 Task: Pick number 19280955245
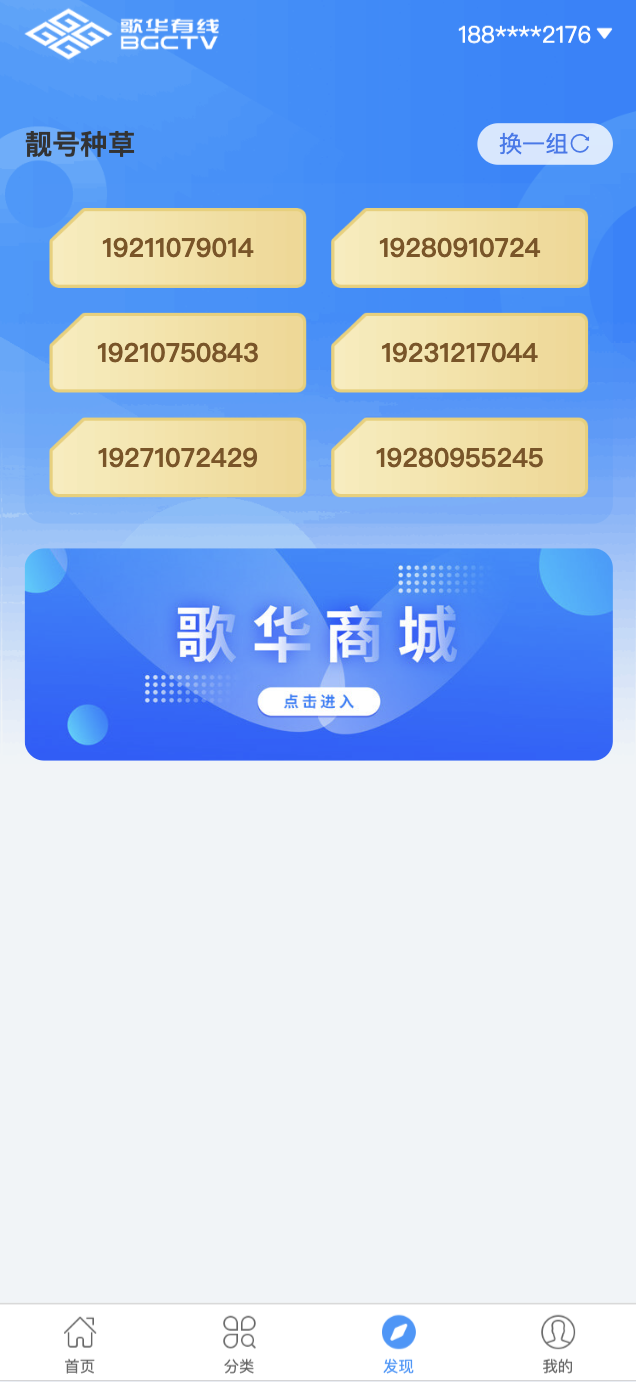(x=459, y=458)
